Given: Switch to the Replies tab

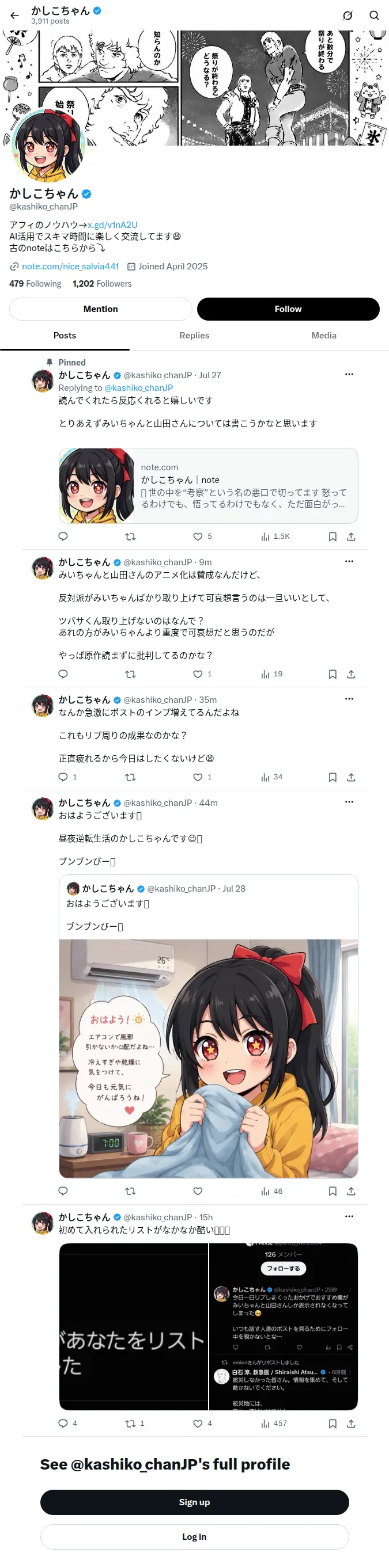Looking at the screenshot, I should tap(195, 336).
